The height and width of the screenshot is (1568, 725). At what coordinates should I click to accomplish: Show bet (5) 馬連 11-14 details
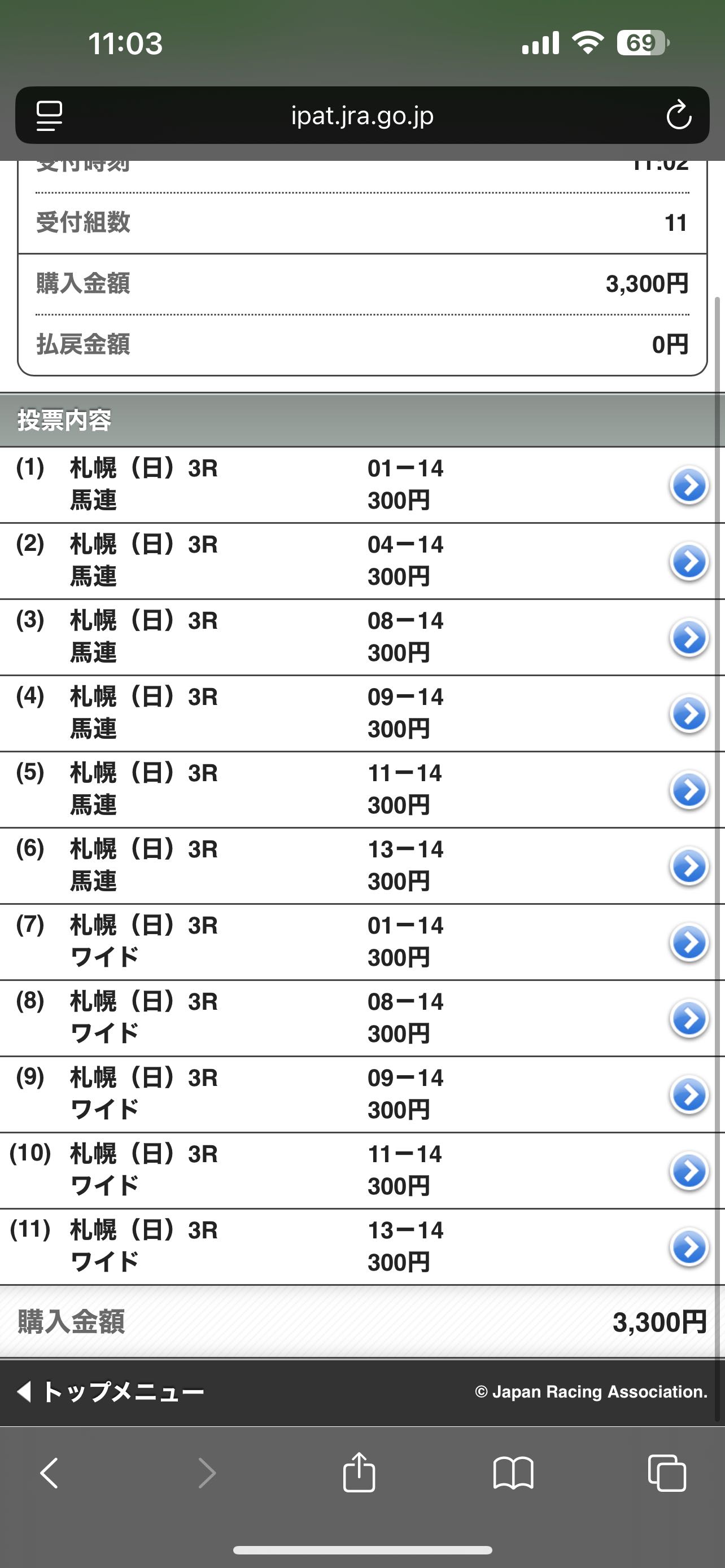689,790
